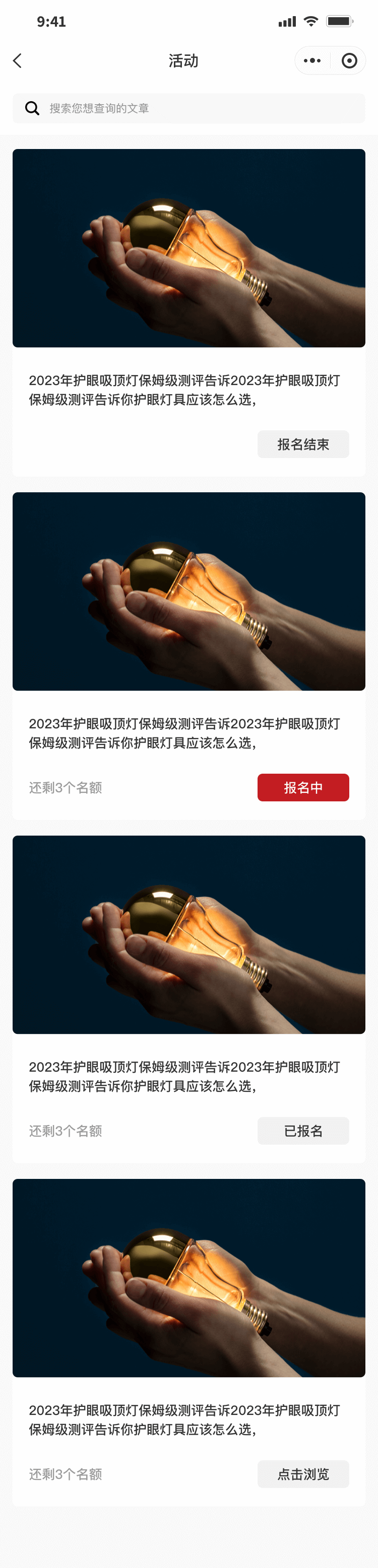Viewport: 378px width, 1568px height.
Task: Open the activity photo above the 报名中 button
Action: click(x=189, y=591)
